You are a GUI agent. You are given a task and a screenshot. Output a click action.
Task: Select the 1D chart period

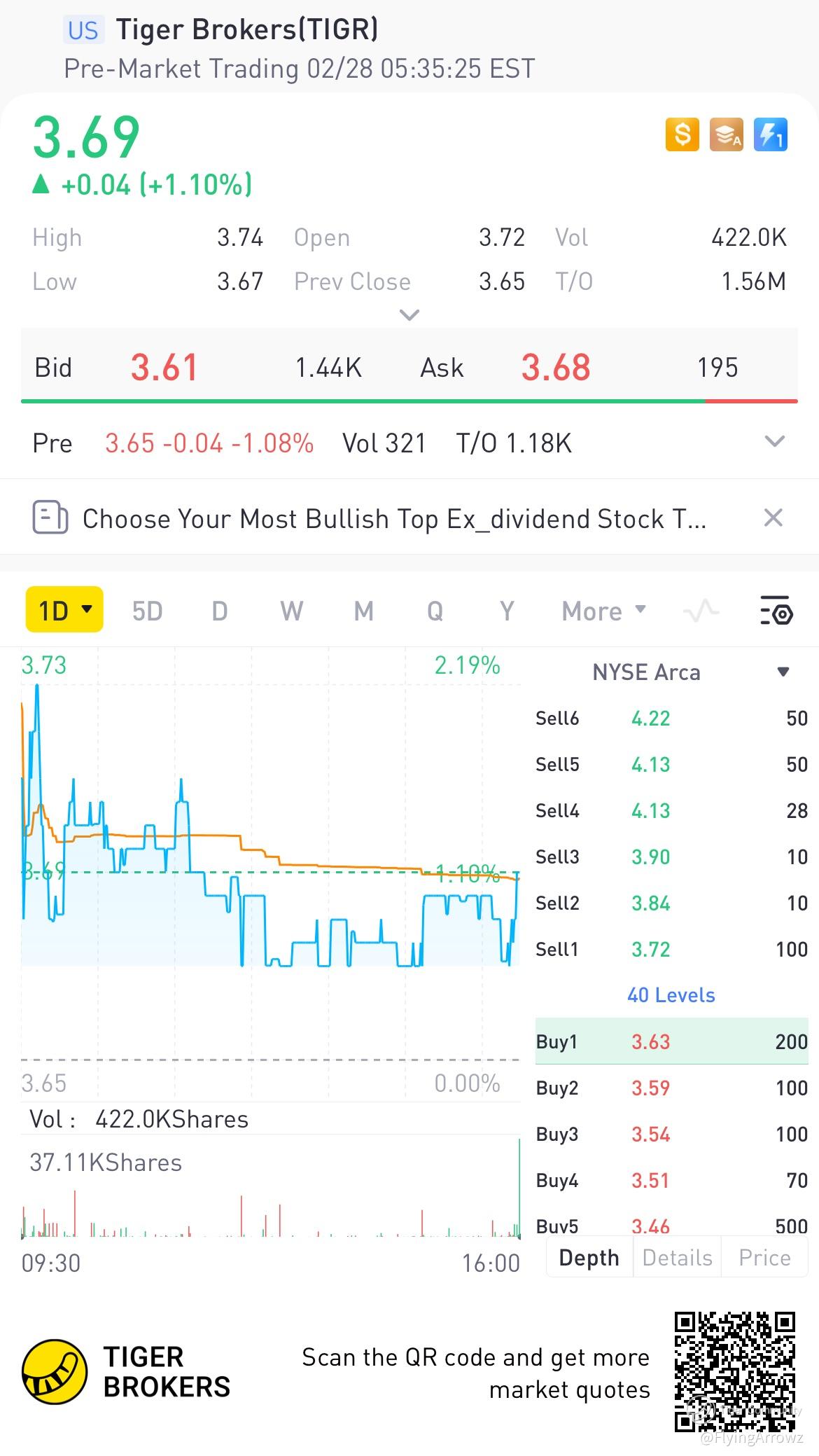tap(64, 610)
